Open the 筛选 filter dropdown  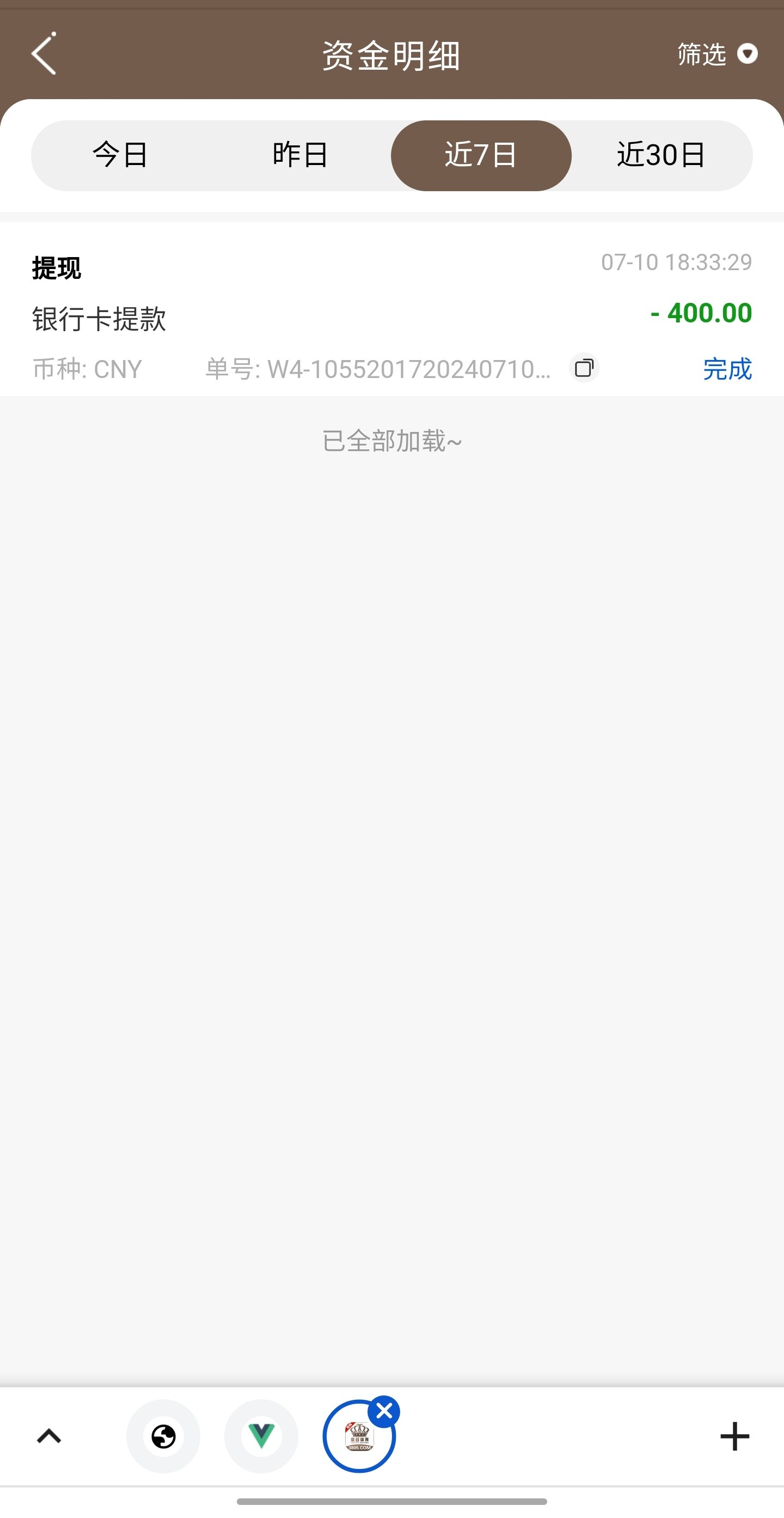pos(717,54)
